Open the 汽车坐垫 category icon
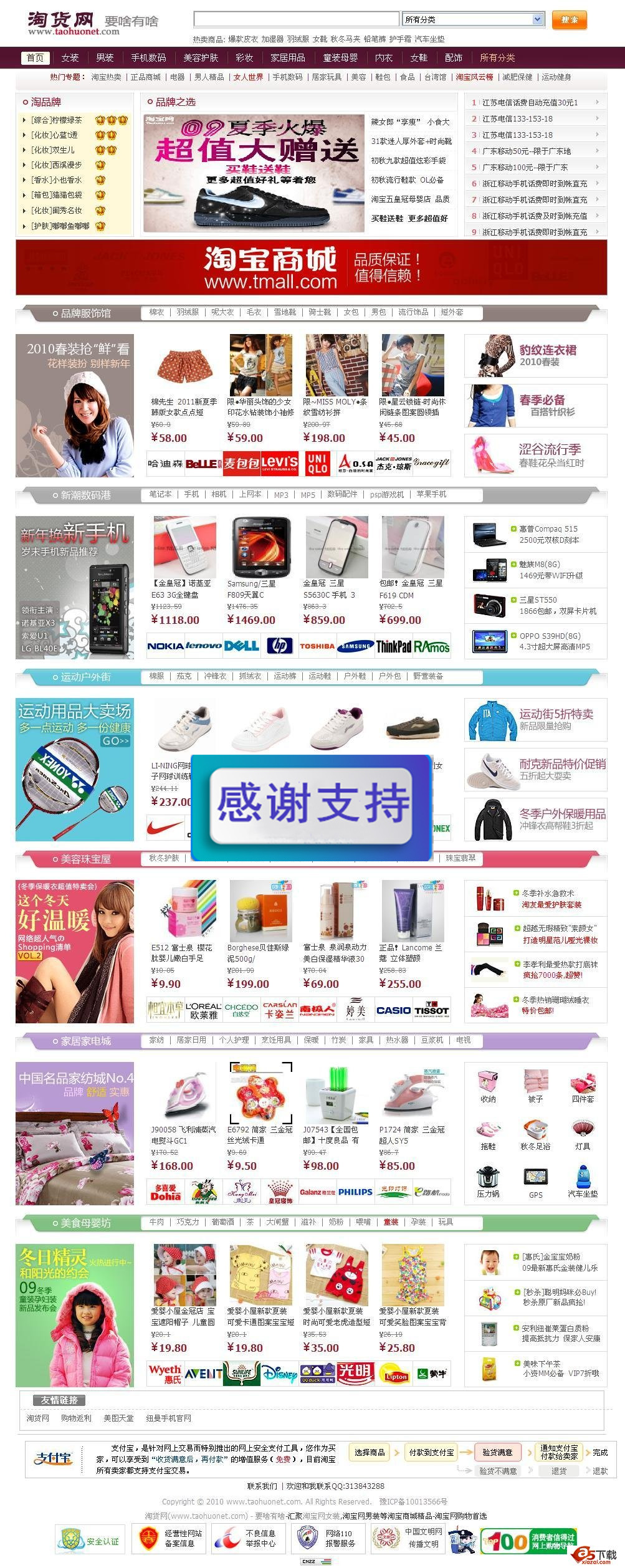This screenshot has height=1568, width=625. pyautogui.click(x=582, y=1182)
